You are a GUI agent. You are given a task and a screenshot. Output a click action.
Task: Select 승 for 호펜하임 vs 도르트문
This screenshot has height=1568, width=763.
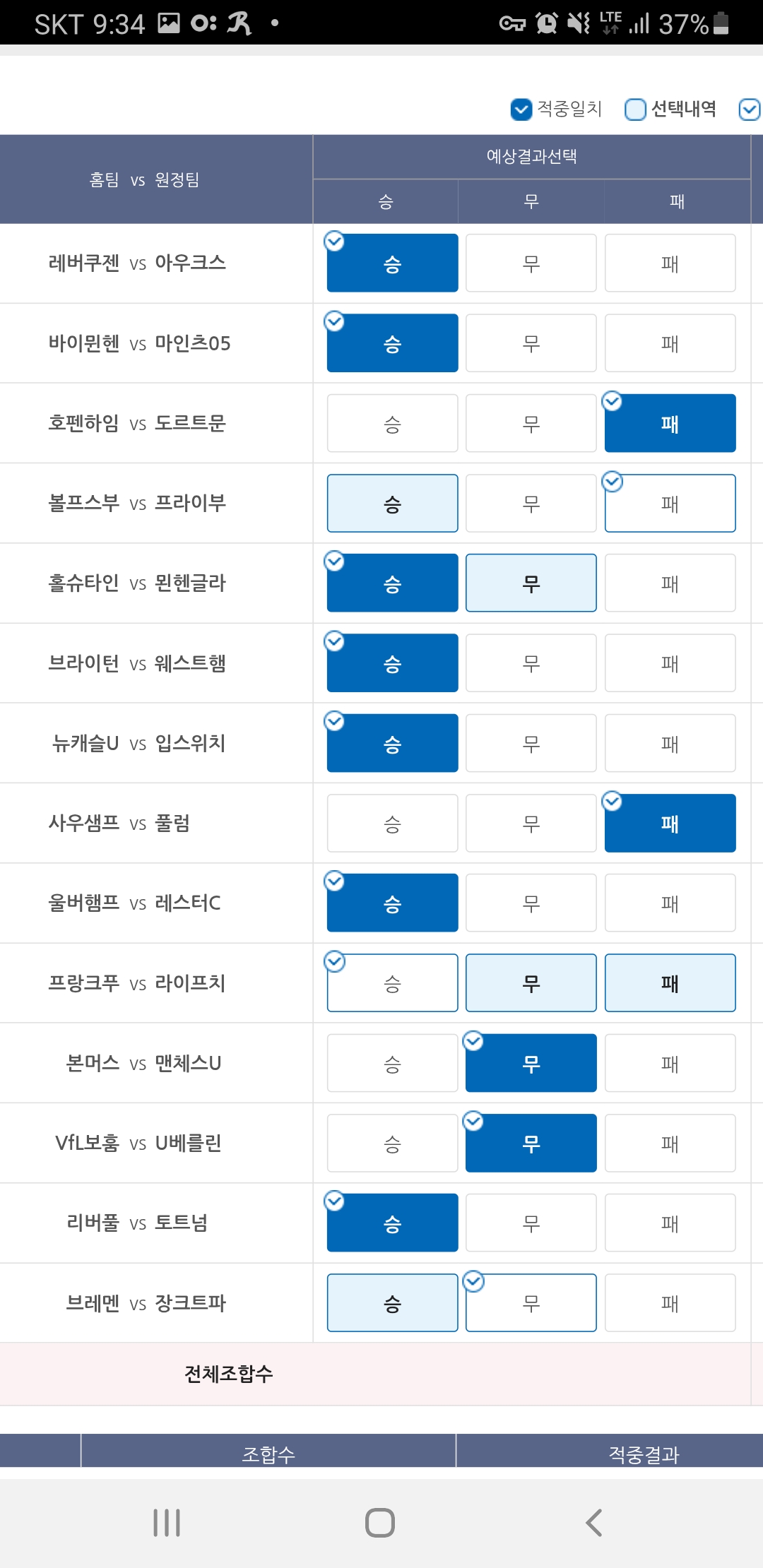(x=392, y=423)
